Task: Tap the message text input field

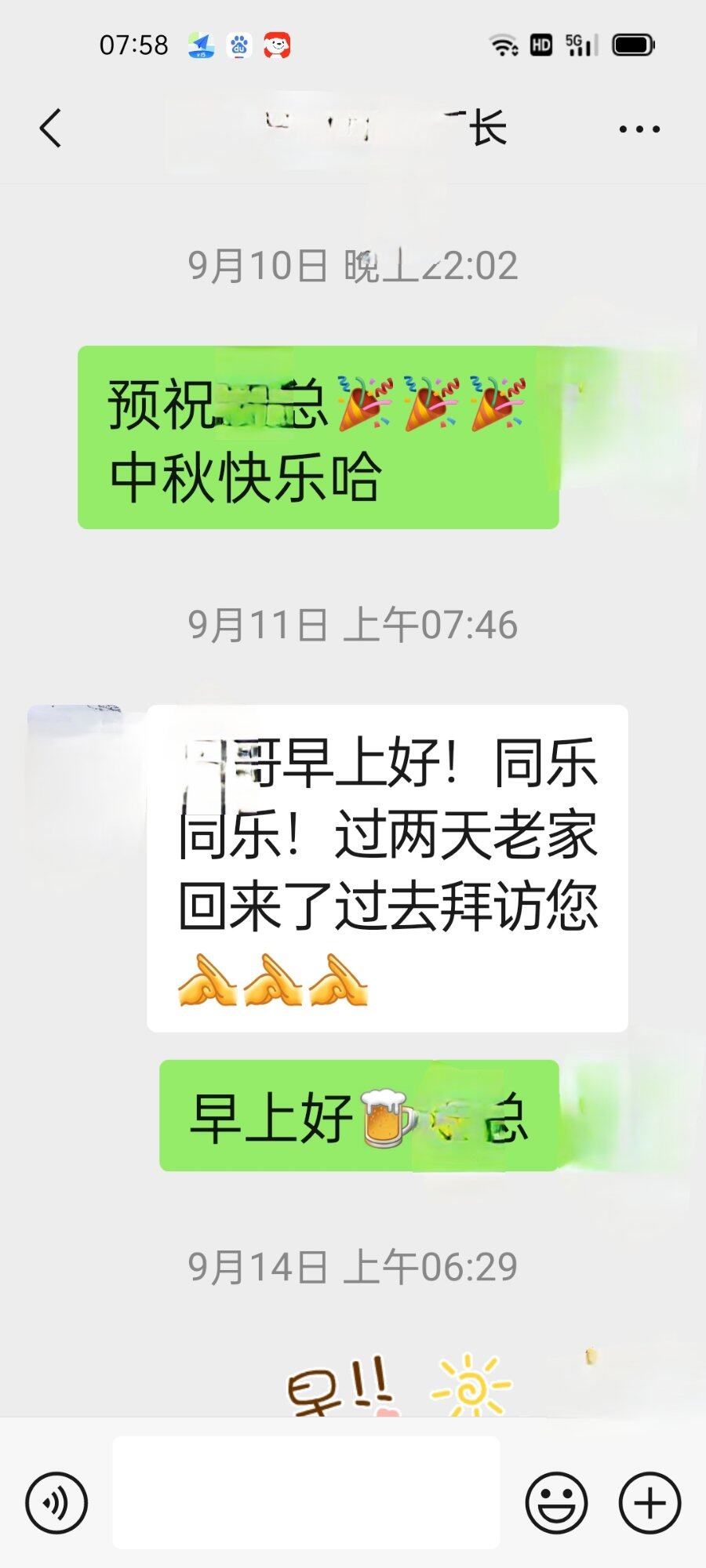Action: pyautogui.click(x=306, y=1492)
